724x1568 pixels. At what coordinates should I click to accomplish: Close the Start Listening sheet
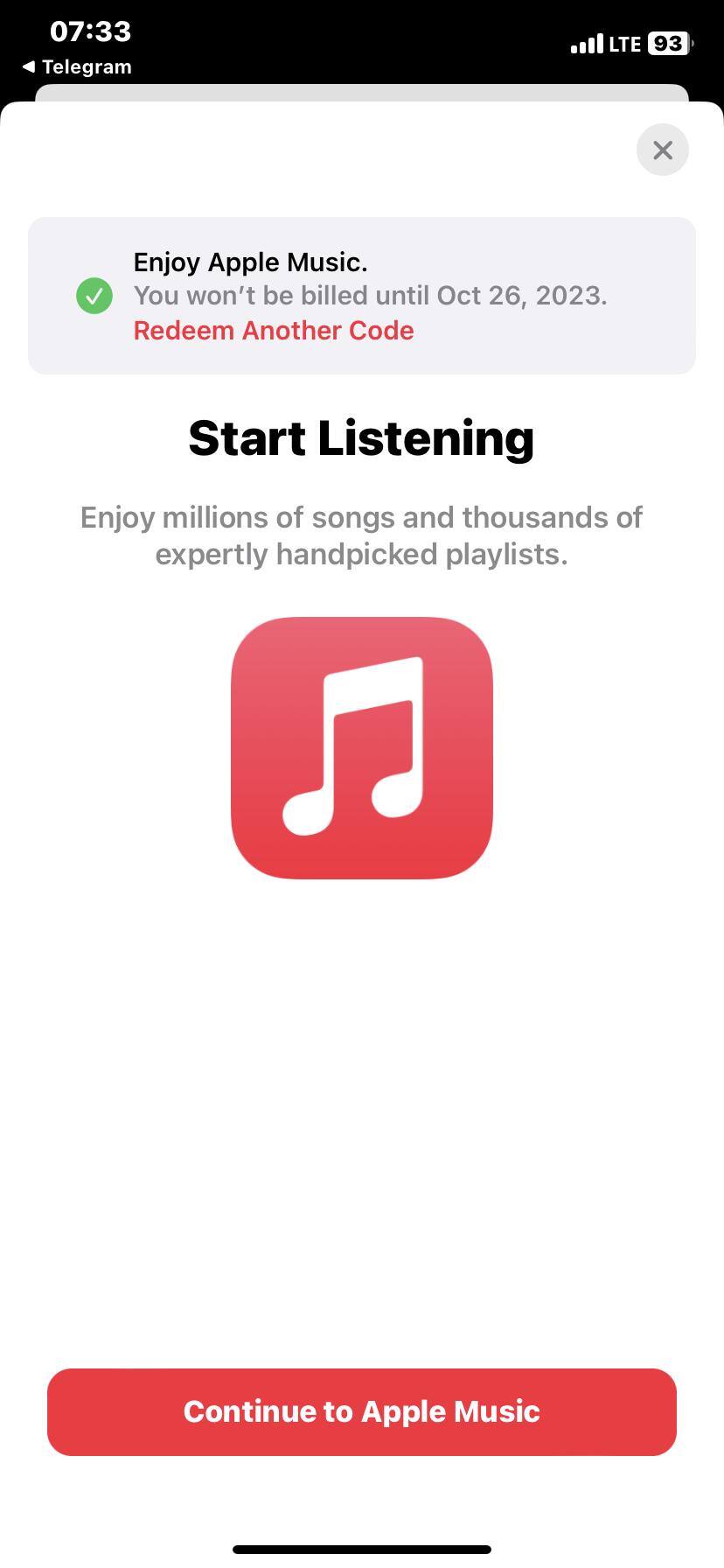click(662, 150)
